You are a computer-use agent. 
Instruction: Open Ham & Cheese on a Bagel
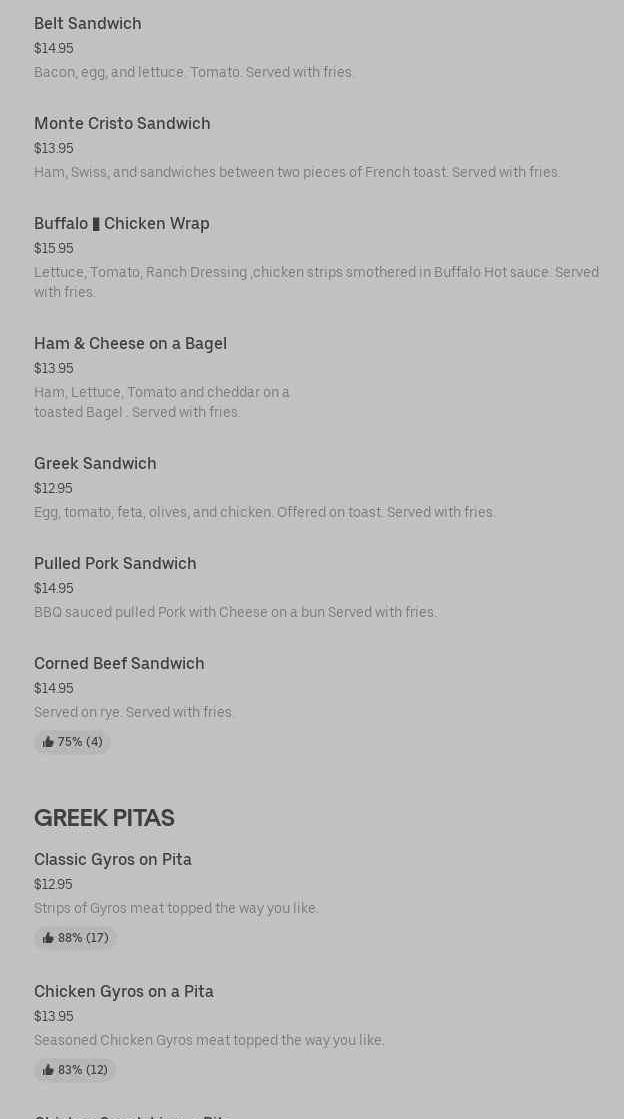pyautogui.click(x=130, y=343)
